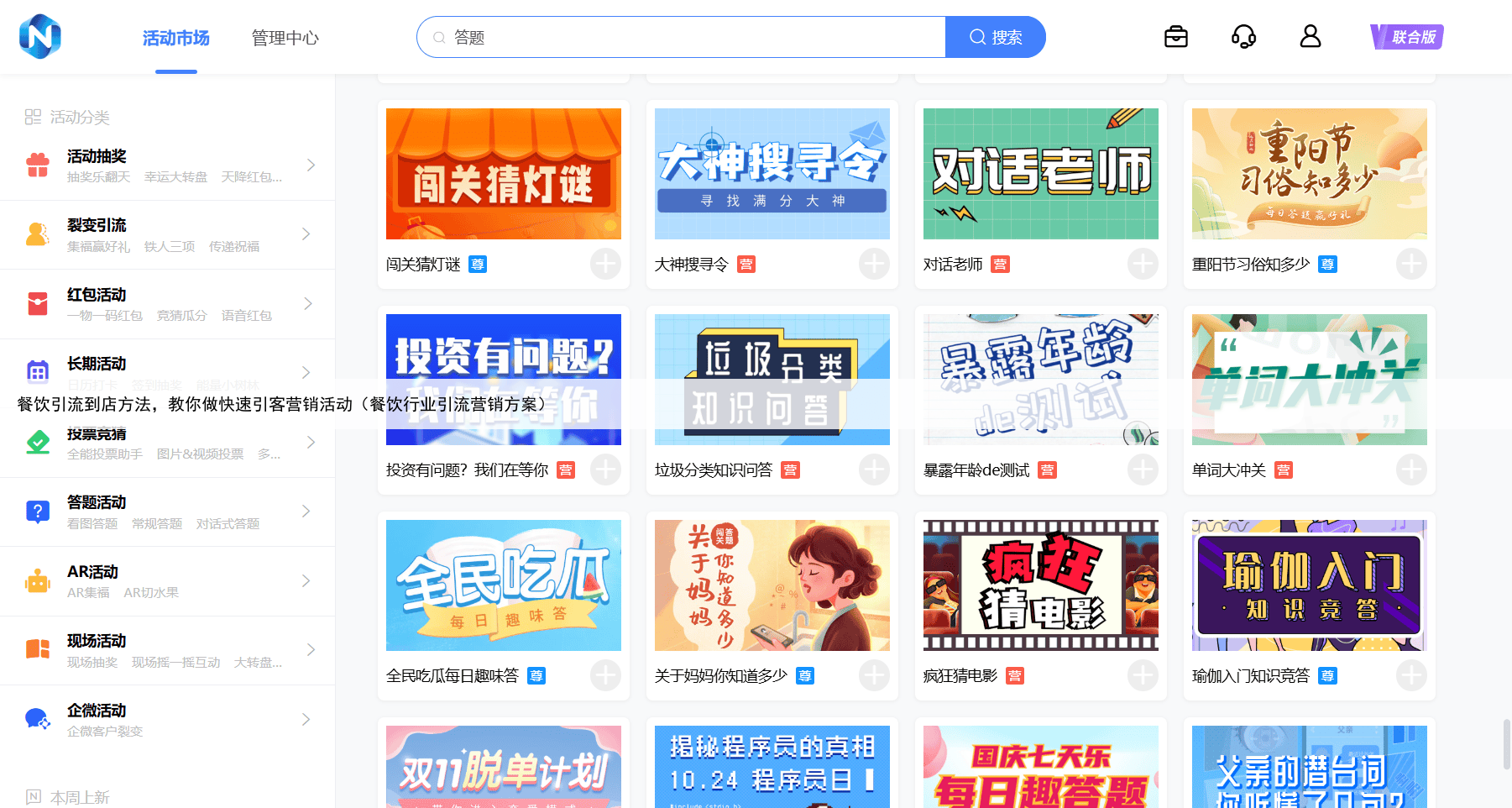Open the 红包活动 category row

tap(168, 304)
